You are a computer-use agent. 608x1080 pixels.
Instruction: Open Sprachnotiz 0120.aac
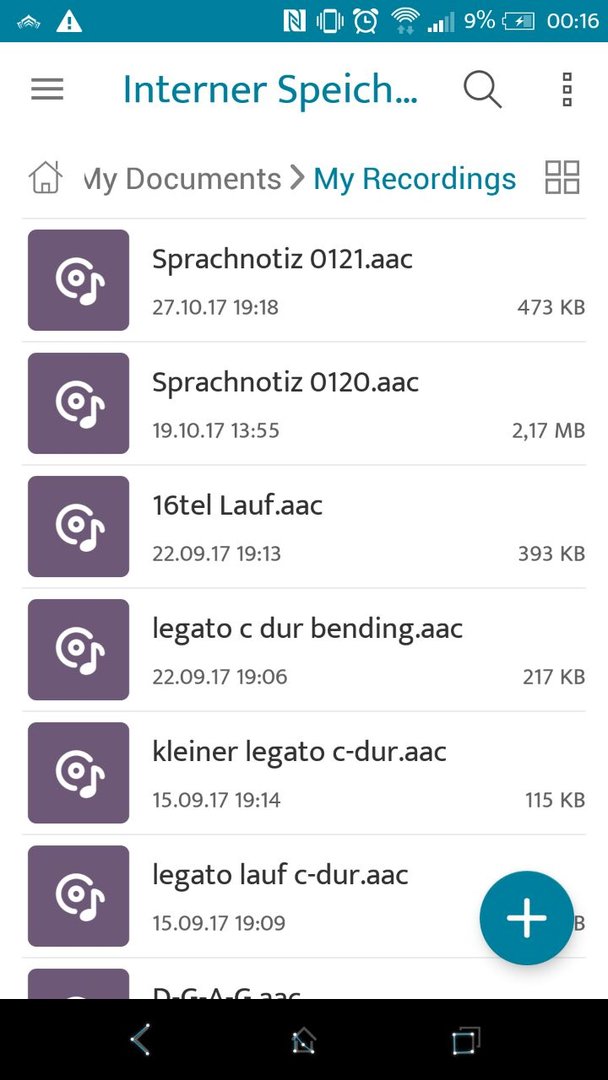tap(304, 404)
